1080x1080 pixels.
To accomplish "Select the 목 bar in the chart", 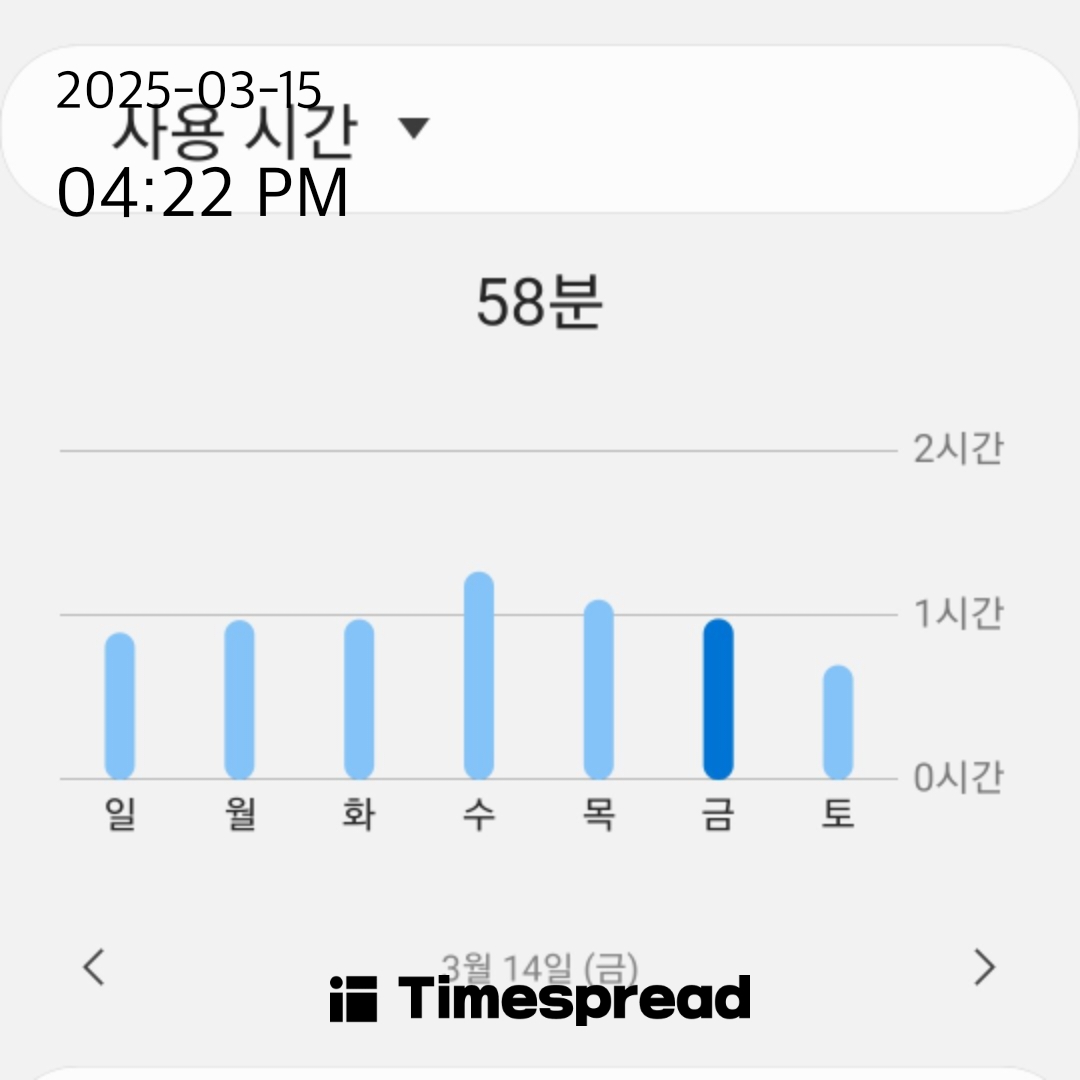I will point(598,690).
